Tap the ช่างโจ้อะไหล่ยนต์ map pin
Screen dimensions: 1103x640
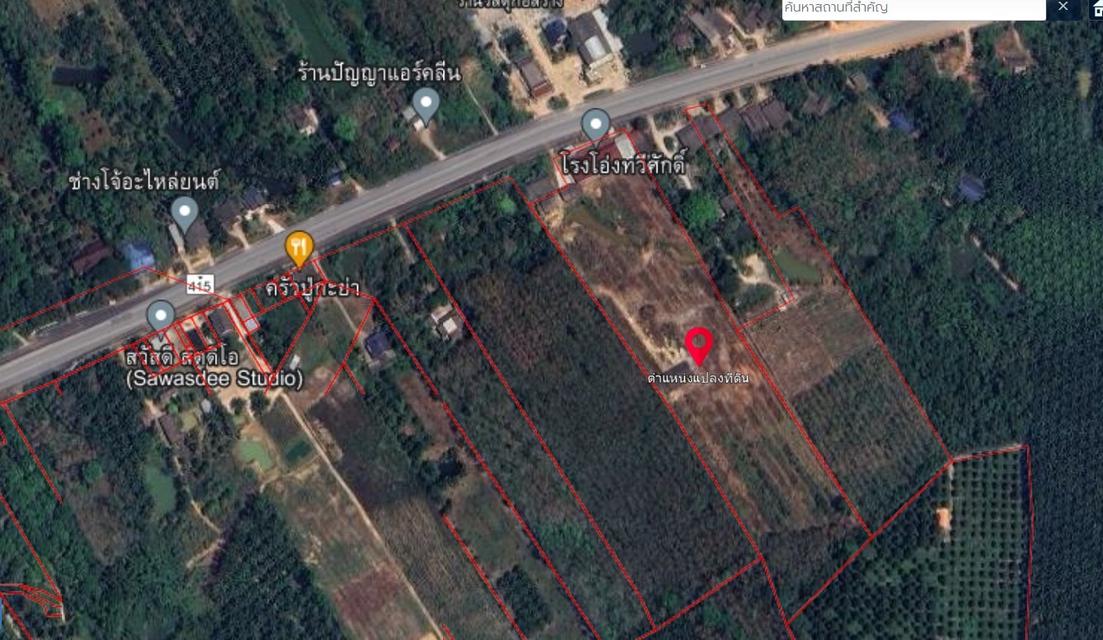pos(183,212)
